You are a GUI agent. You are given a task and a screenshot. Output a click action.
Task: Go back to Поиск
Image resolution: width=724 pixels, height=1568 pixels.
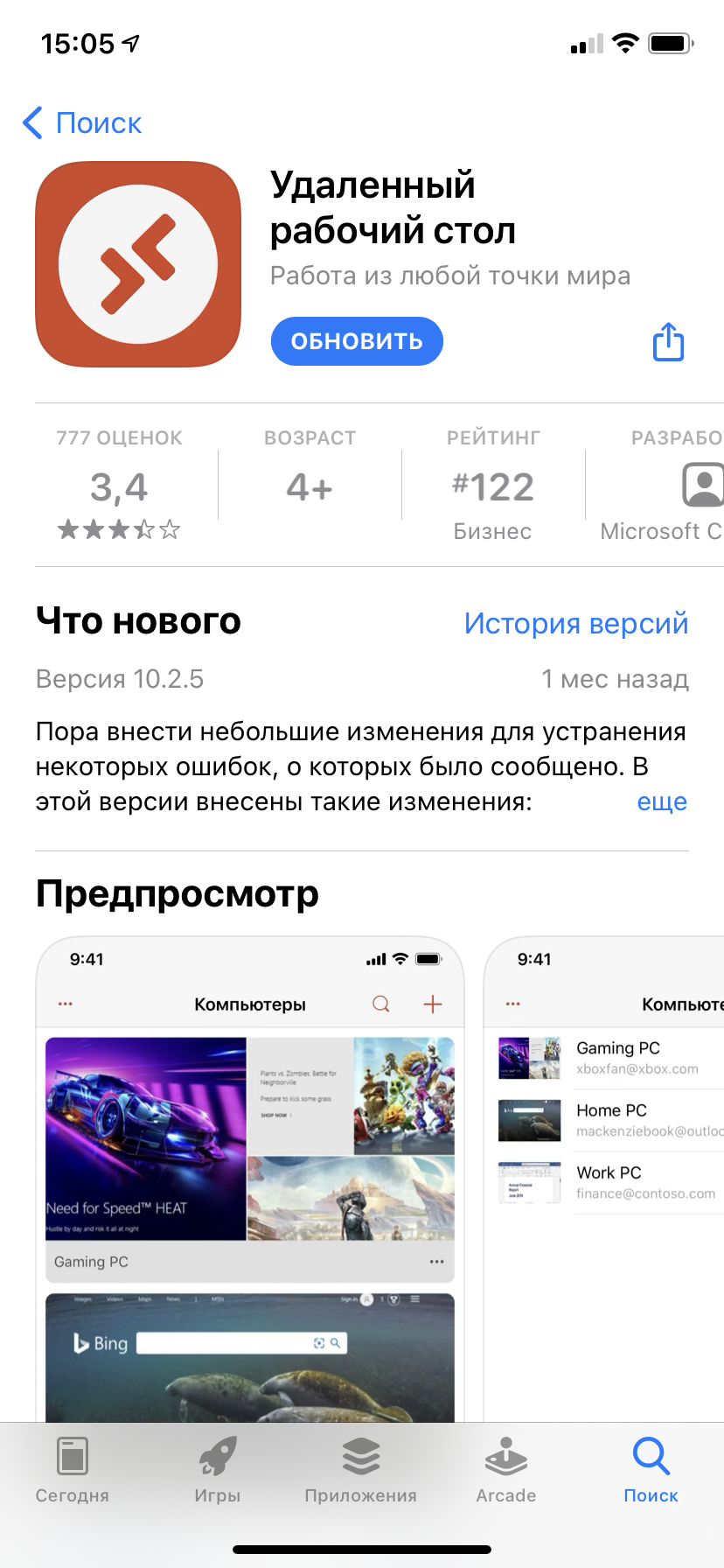(82, 123)
